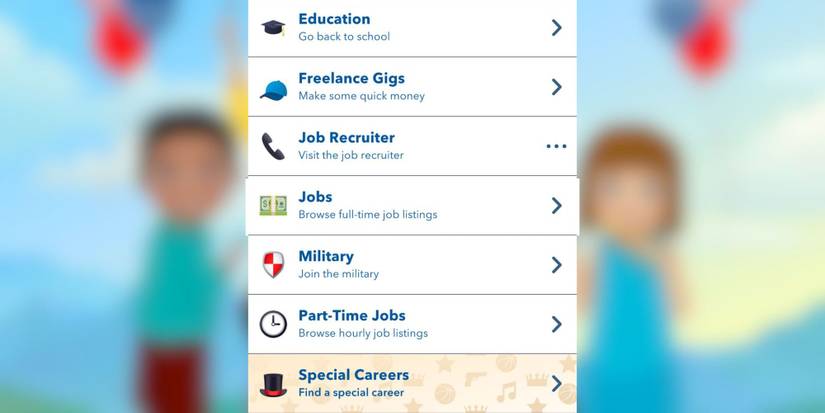This screenshot has width=825, height=413.
Task: Browse full-time job listings under Jobs
Action: 412,205
